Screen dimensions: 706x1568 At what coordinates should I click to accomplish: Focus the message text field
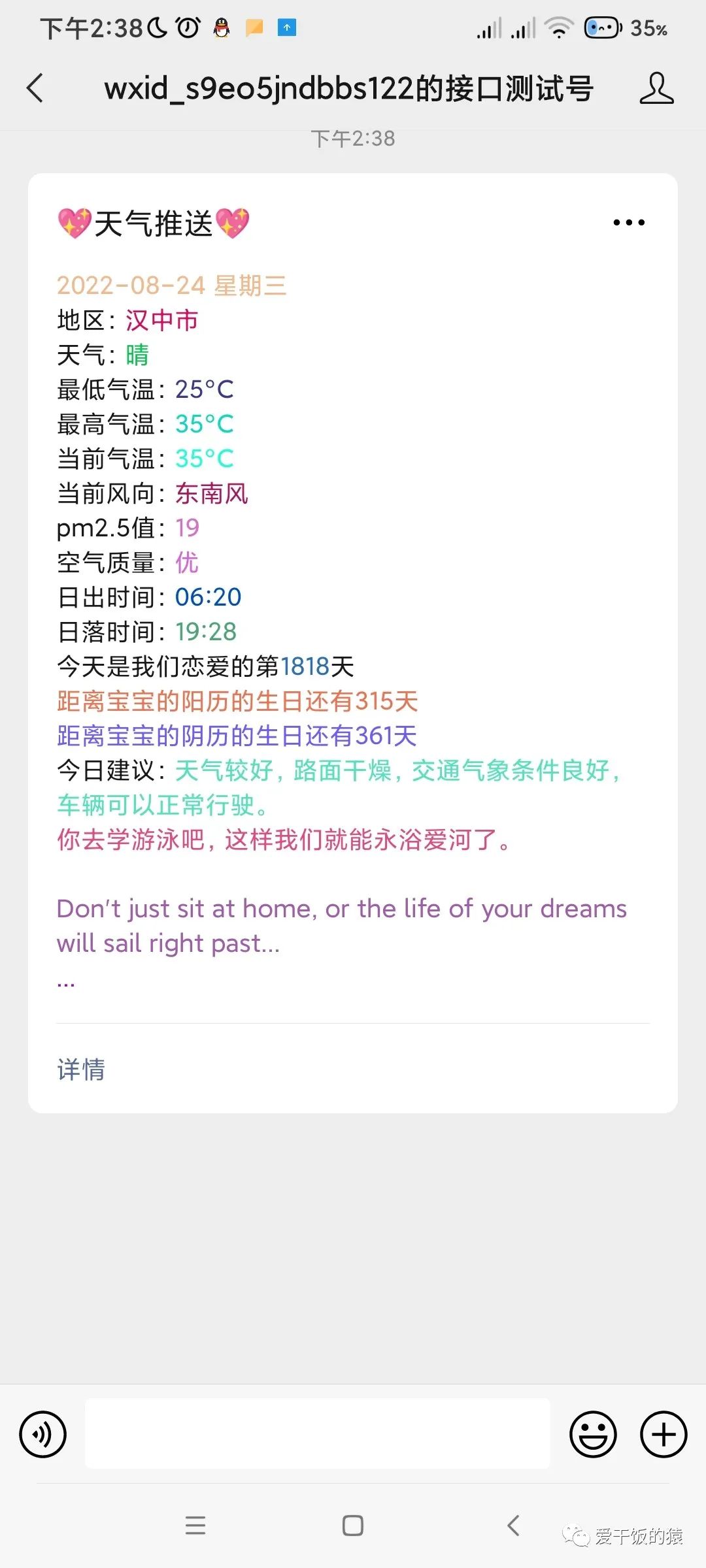coord(318,1433)
